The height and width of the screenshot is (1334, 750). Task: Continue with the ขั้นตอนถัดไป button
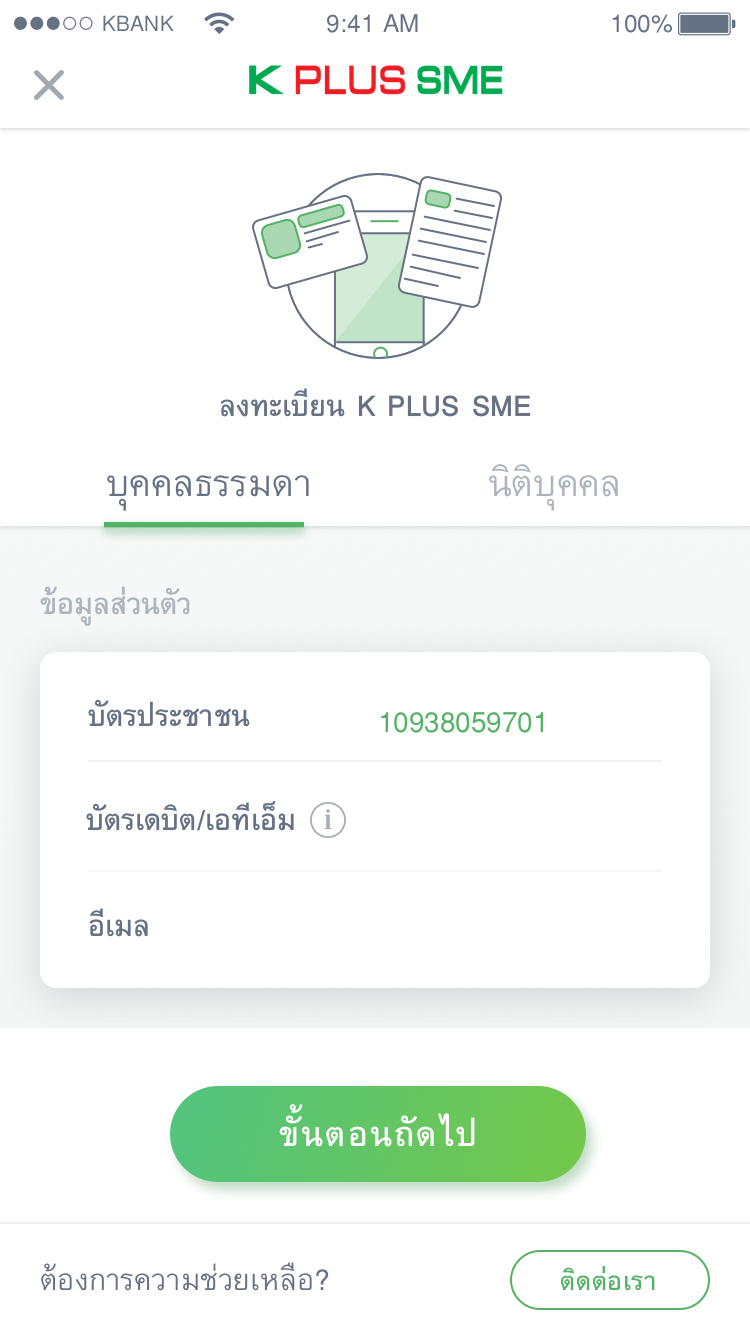(x=377, y=1134)
